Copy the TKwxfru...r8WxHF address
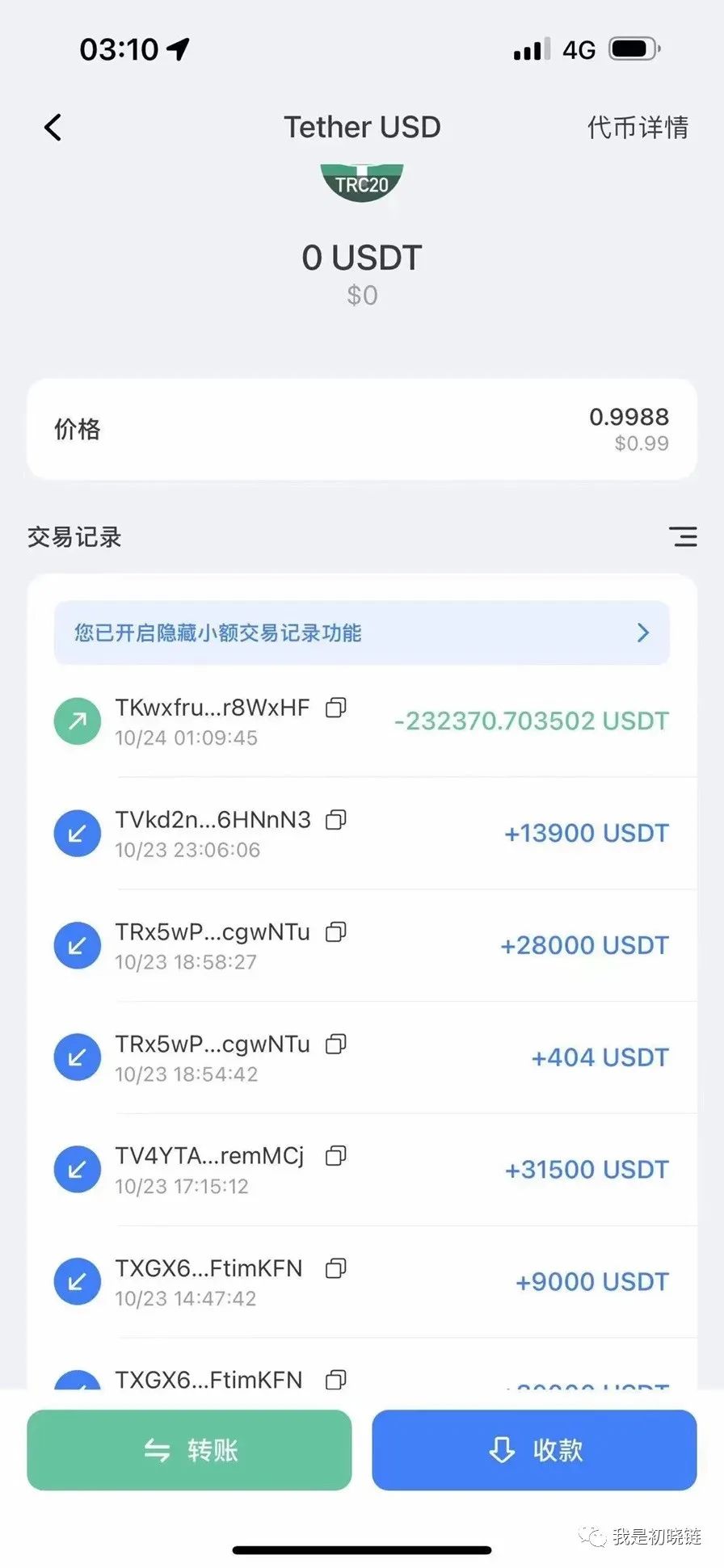724x1568 pixels. (x=336, y=708)
